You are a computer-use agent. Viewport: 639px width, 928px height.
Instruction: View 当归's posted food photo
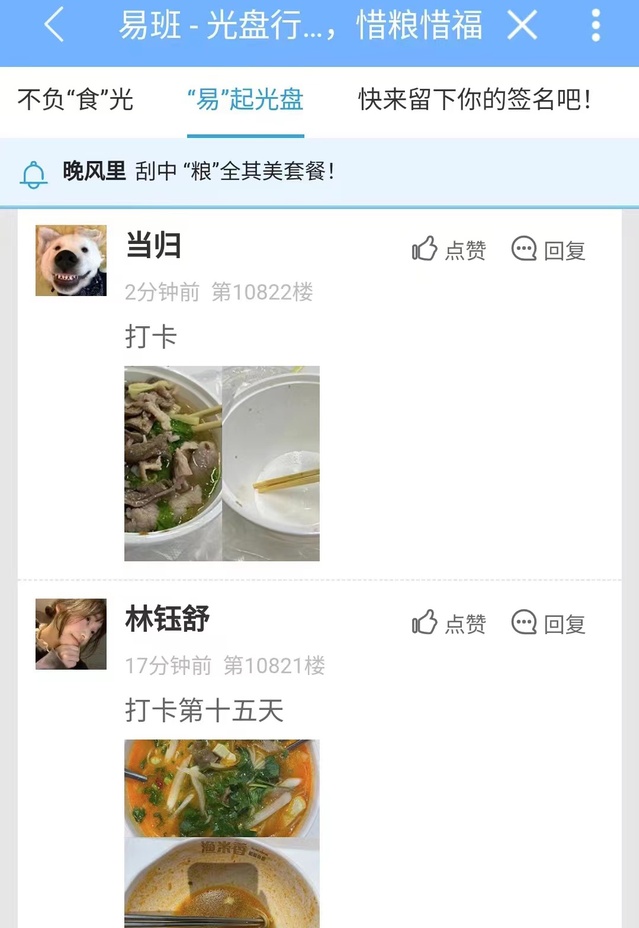pyautogui.click(x=222, y=463)
